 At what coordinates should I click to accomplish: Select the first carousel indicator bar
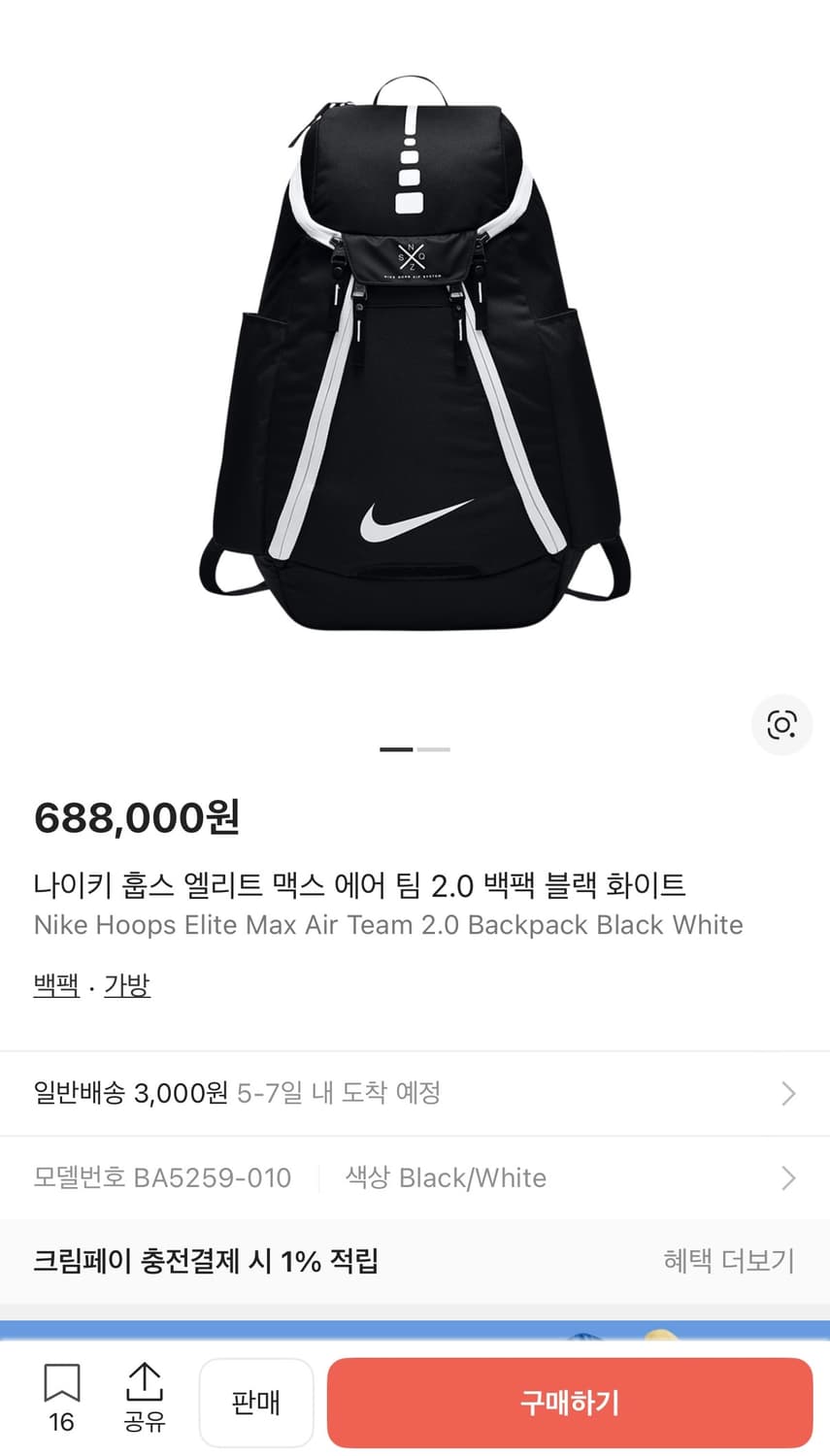pyautogui.click(x=394, y=748)
